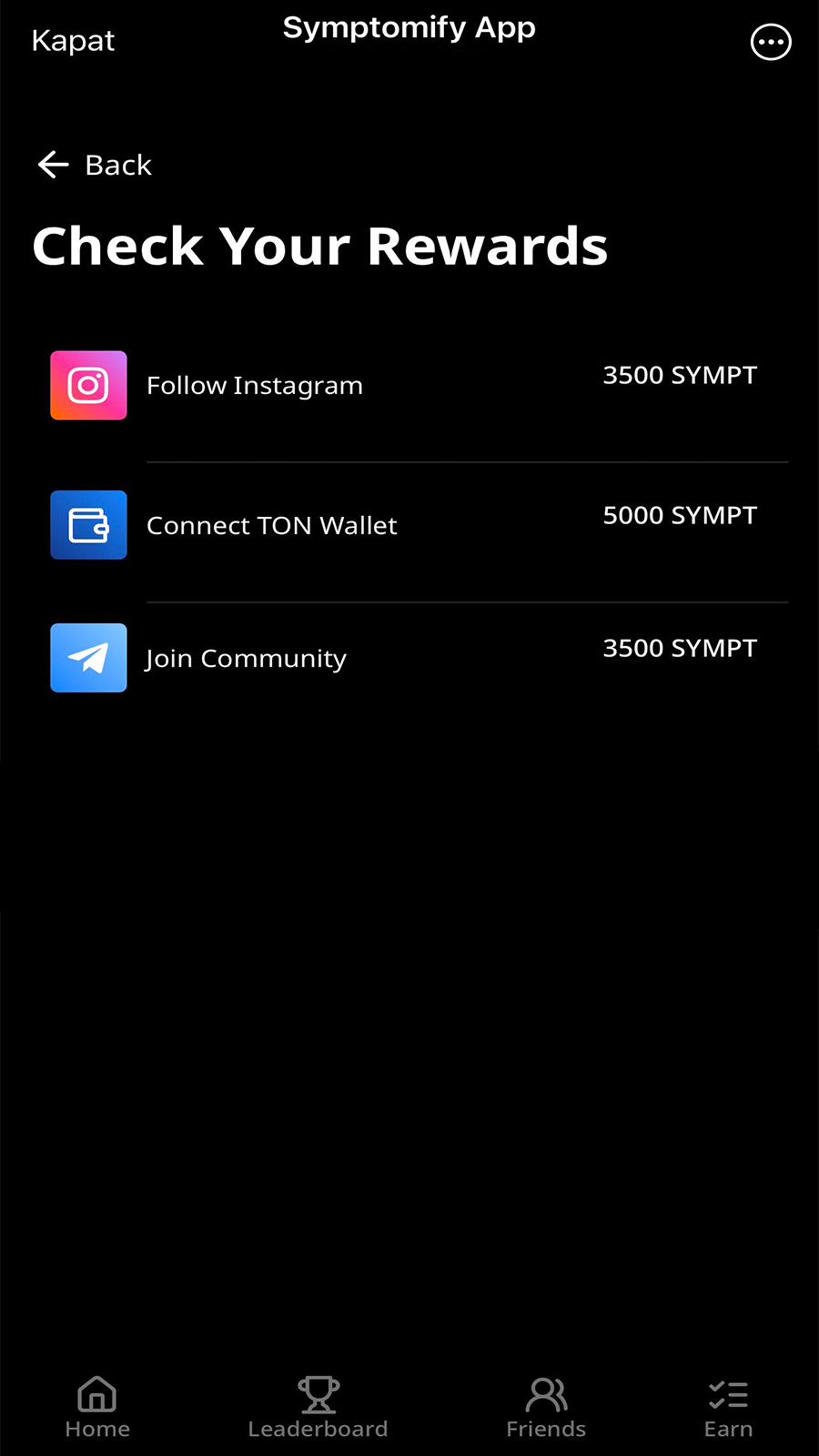The image size is (819, 1456).
Task: Click the TON Wallet icon
Action: click(88, 525)
